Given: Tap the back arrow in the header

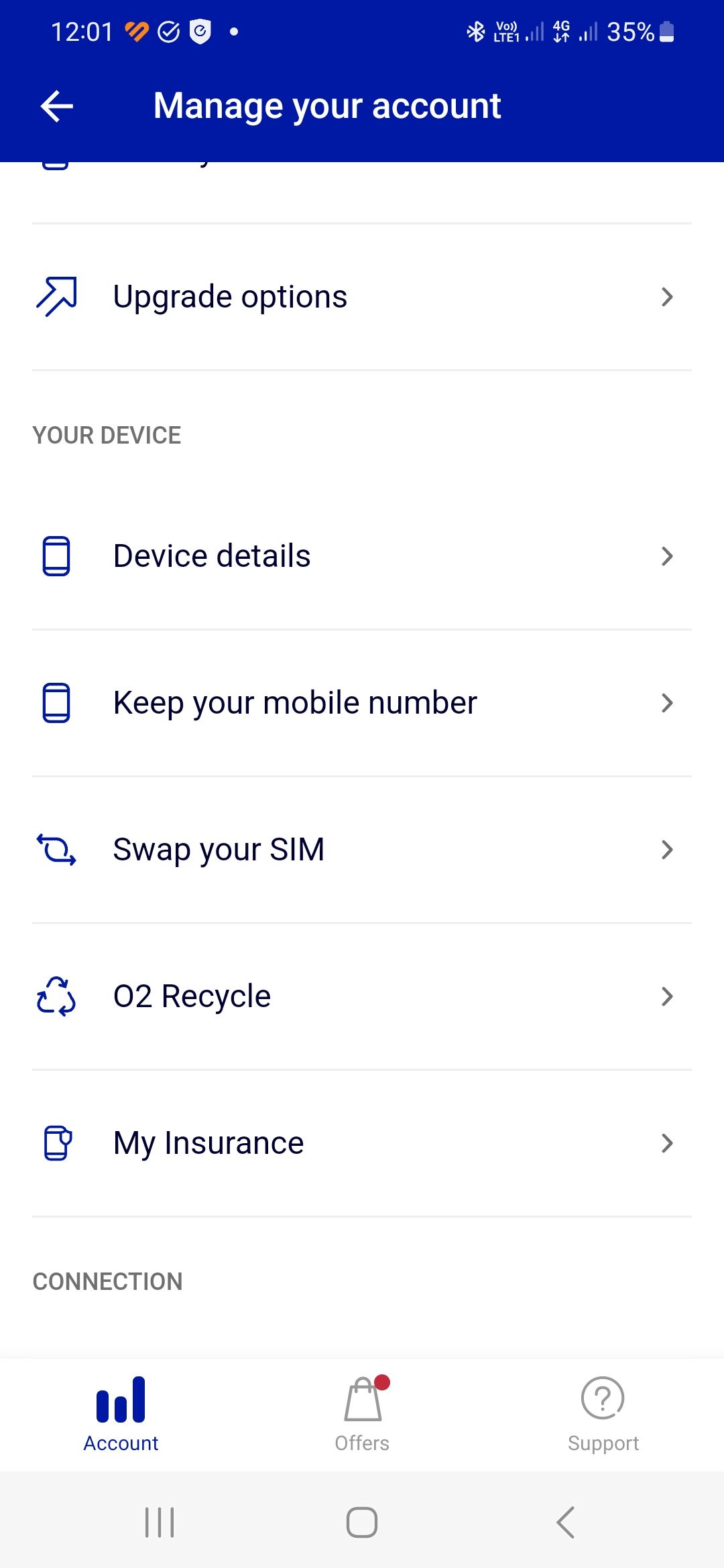Looking at the screenshot, I should [56, 105].
